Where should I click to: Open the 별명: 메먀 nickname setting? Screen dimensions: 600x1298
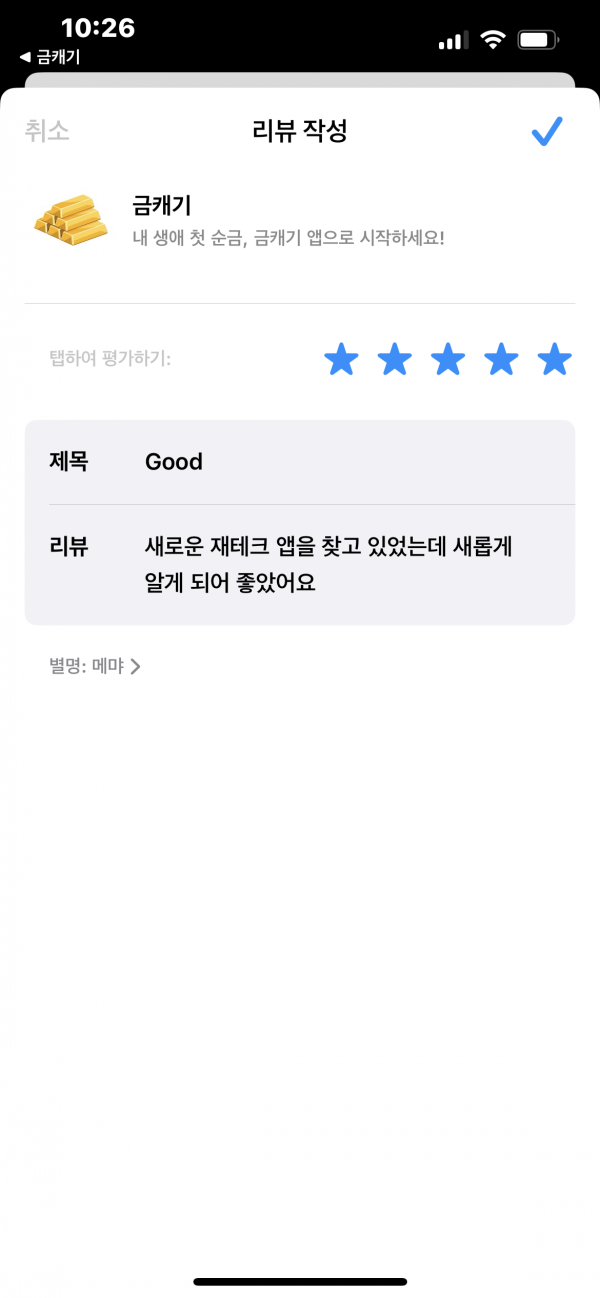pos(95,666)
